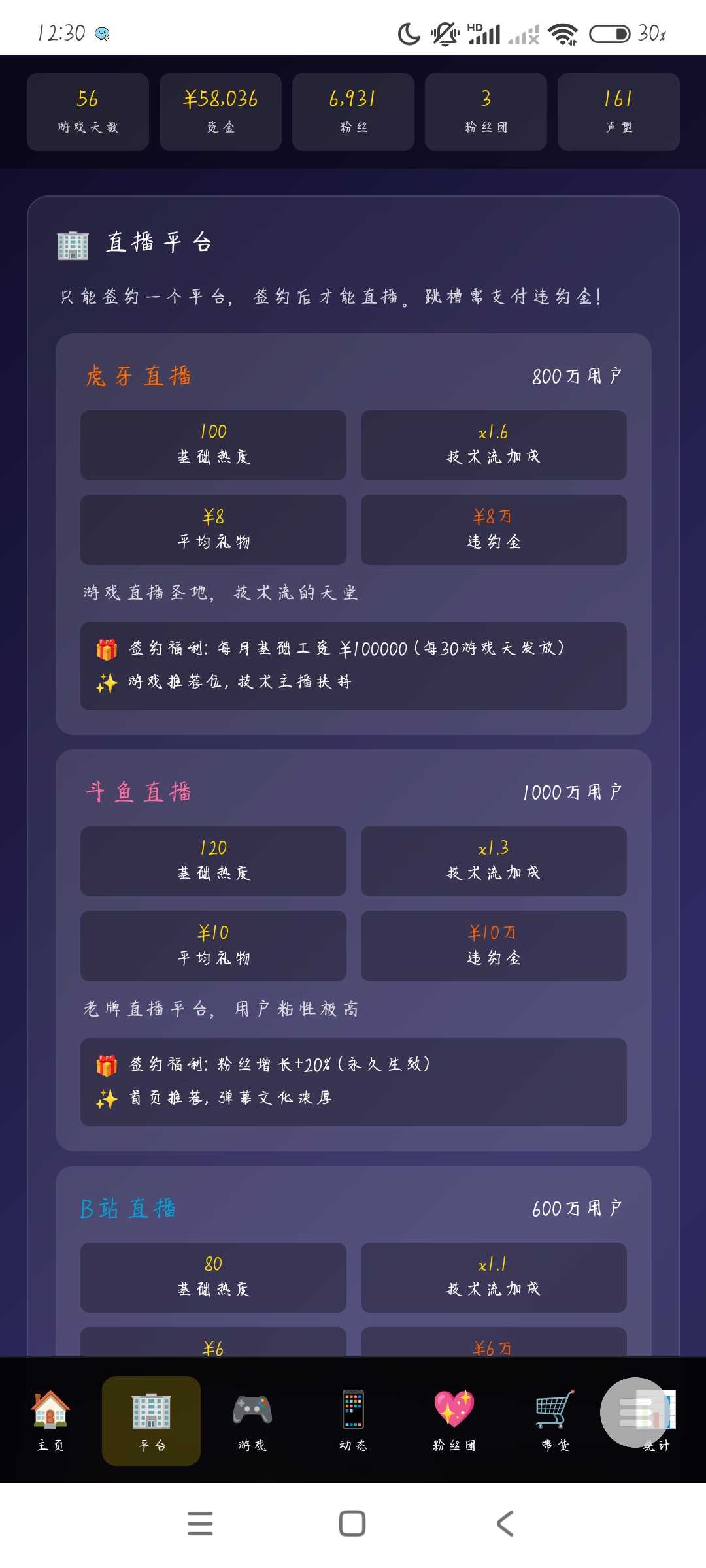
Task: Choose the 斗鱼直播 platform card
Action: [x=353, y=792]
